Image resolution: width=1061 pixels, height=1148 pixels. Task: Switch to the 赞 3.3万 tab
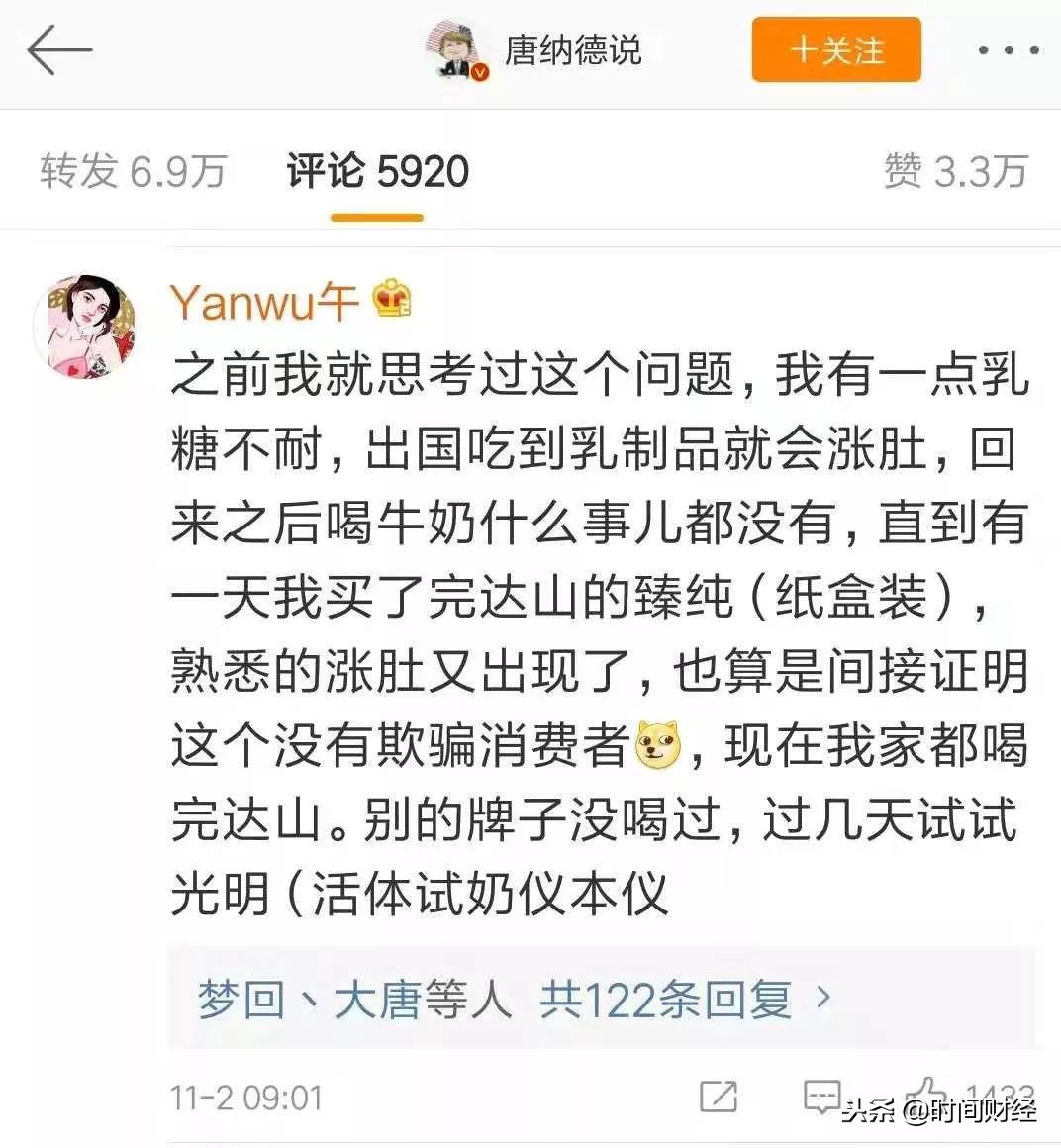(955, 170)
